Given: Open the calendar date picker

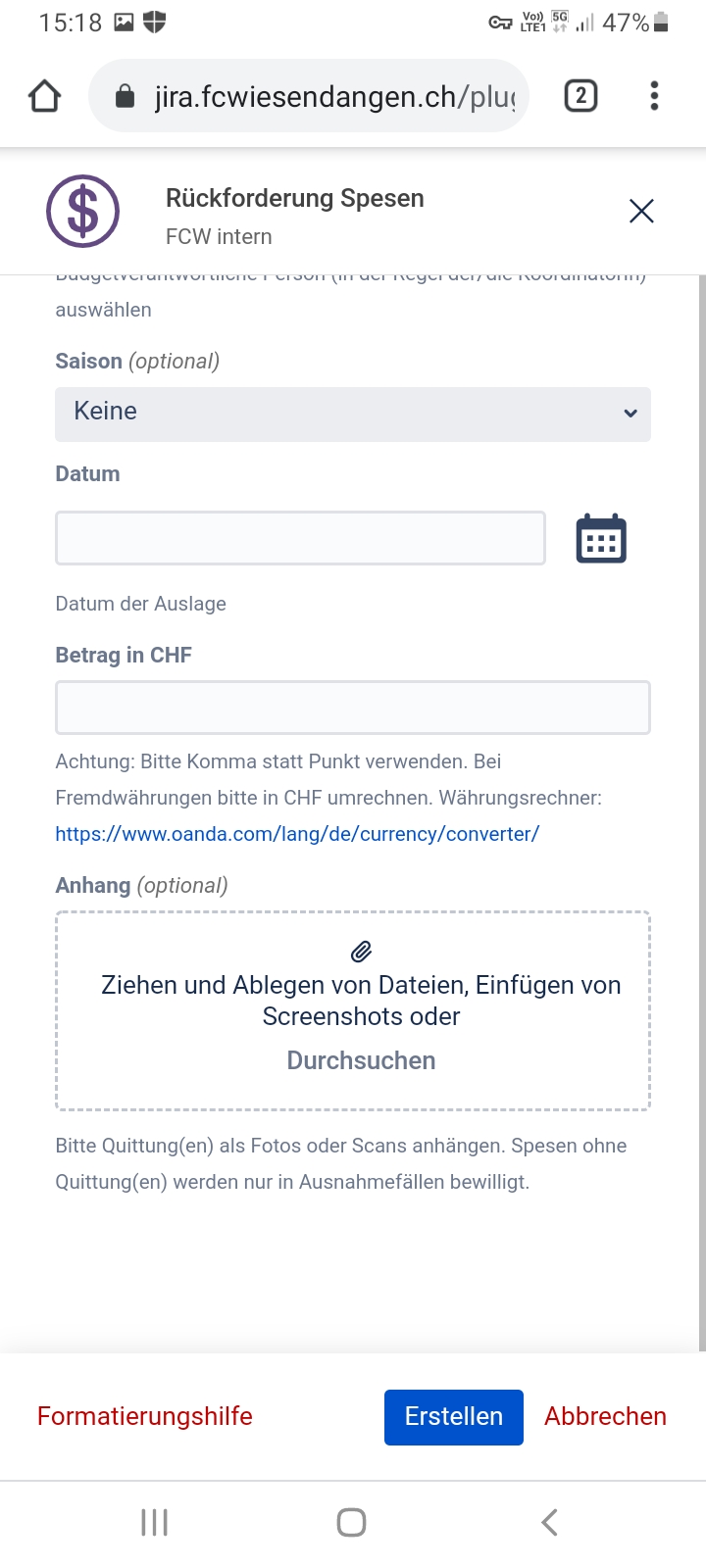Looking at the screenshot, I should [600, 539].
